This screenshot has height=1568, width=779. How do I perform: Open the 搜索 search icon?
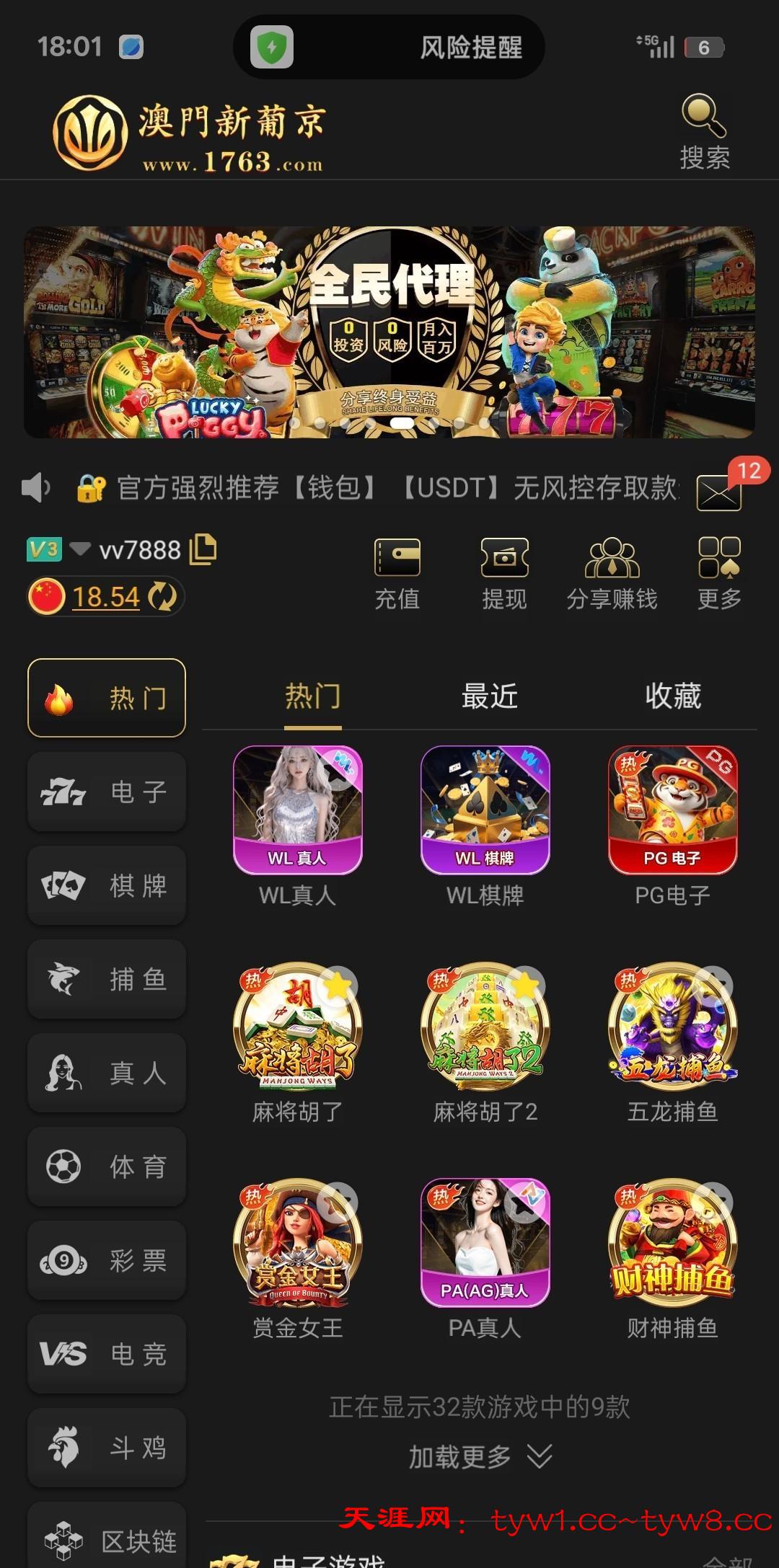[x=703, y=131]
